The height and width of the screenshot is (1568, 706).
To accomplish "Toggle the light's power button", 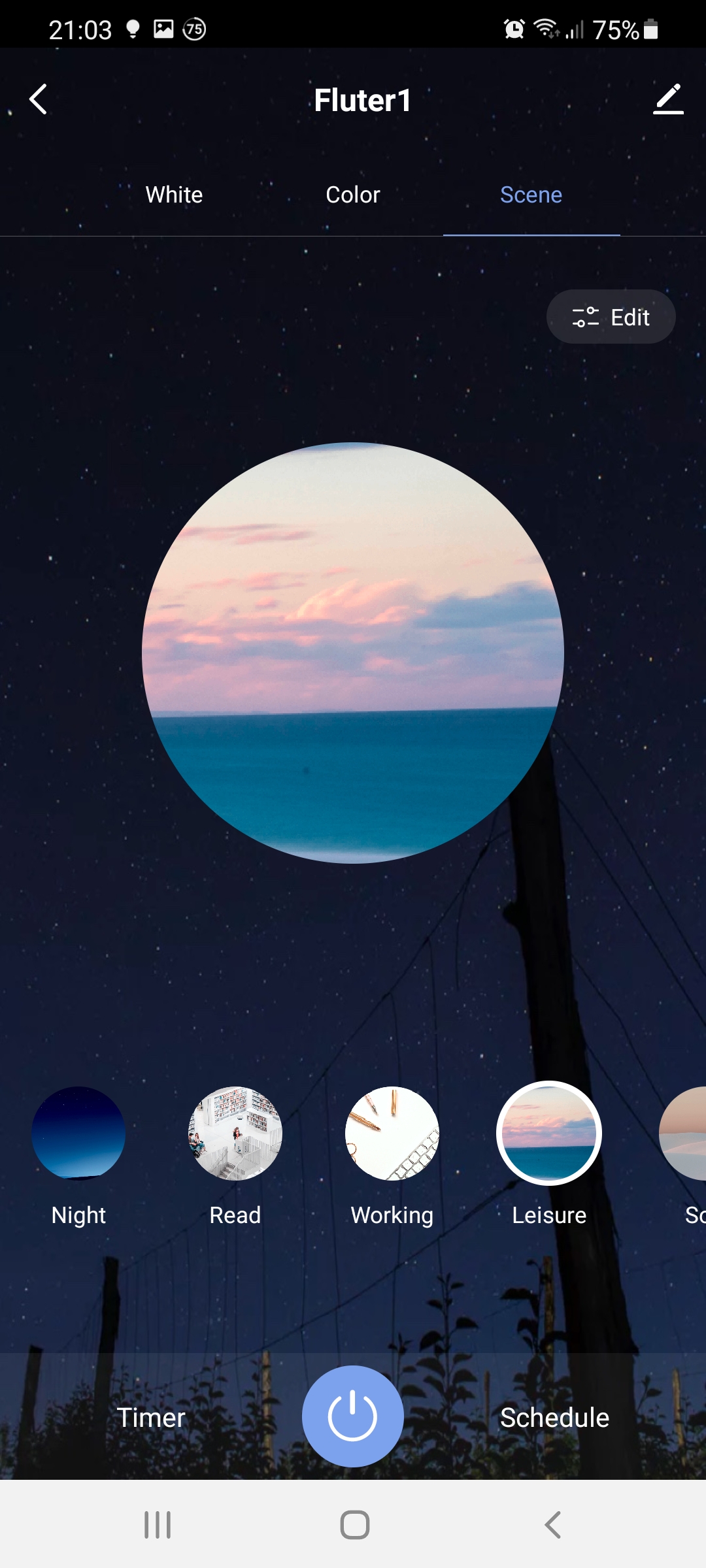I will (353, 1416).
